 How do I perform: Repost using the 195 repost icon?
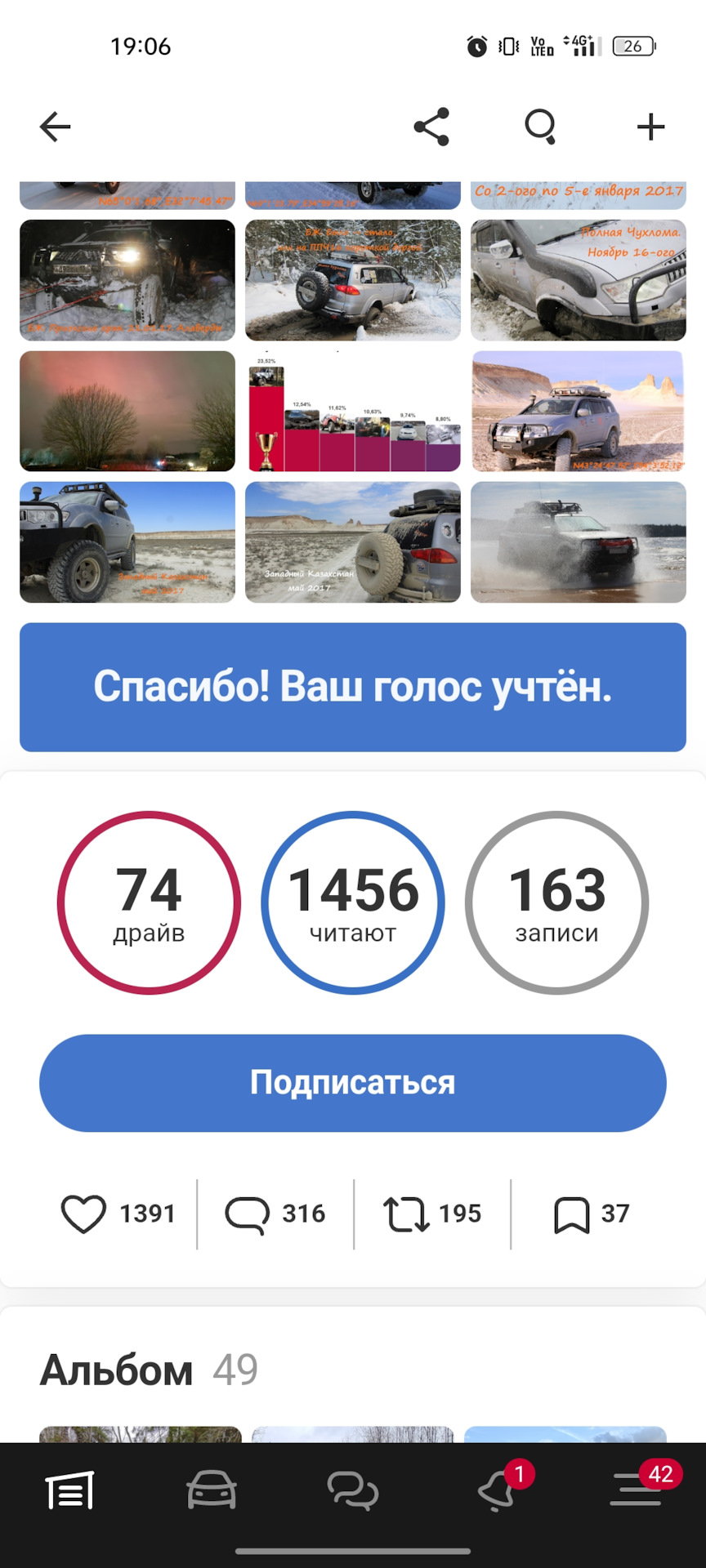point(406,1214)
